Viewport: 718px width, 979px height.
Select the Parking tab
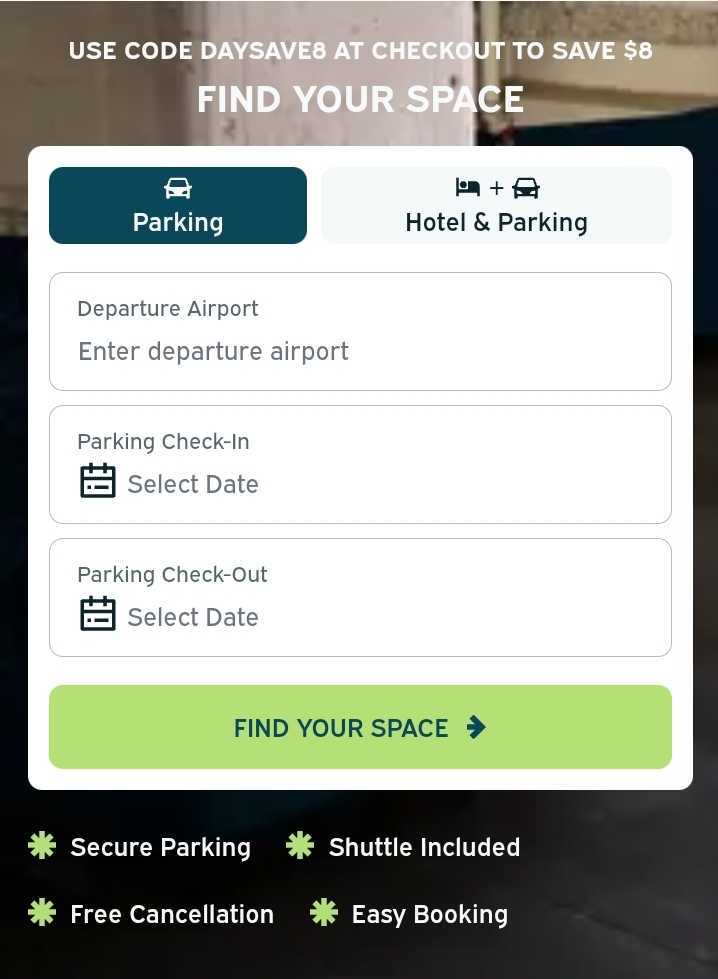click(x=178, y=205)
